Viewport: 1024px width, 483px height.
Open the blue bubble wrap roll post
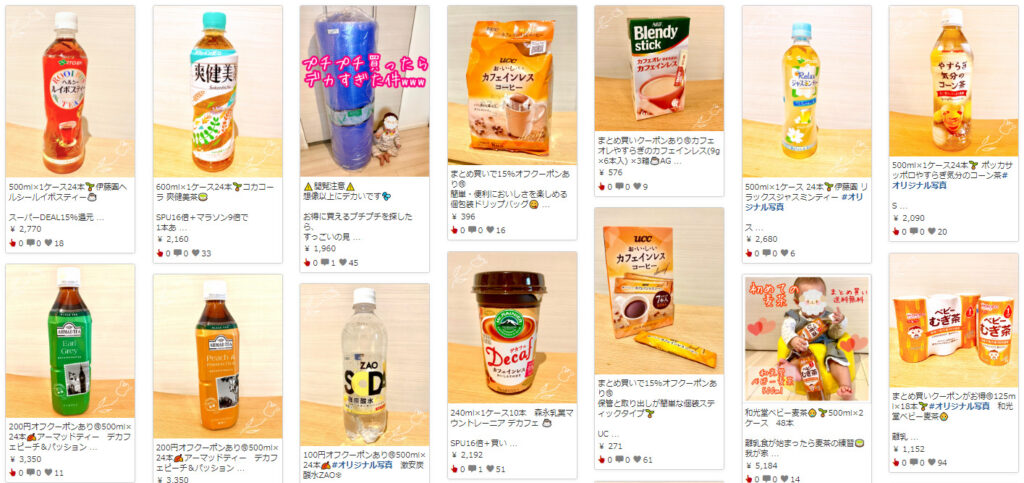click(x=364, y=92)
